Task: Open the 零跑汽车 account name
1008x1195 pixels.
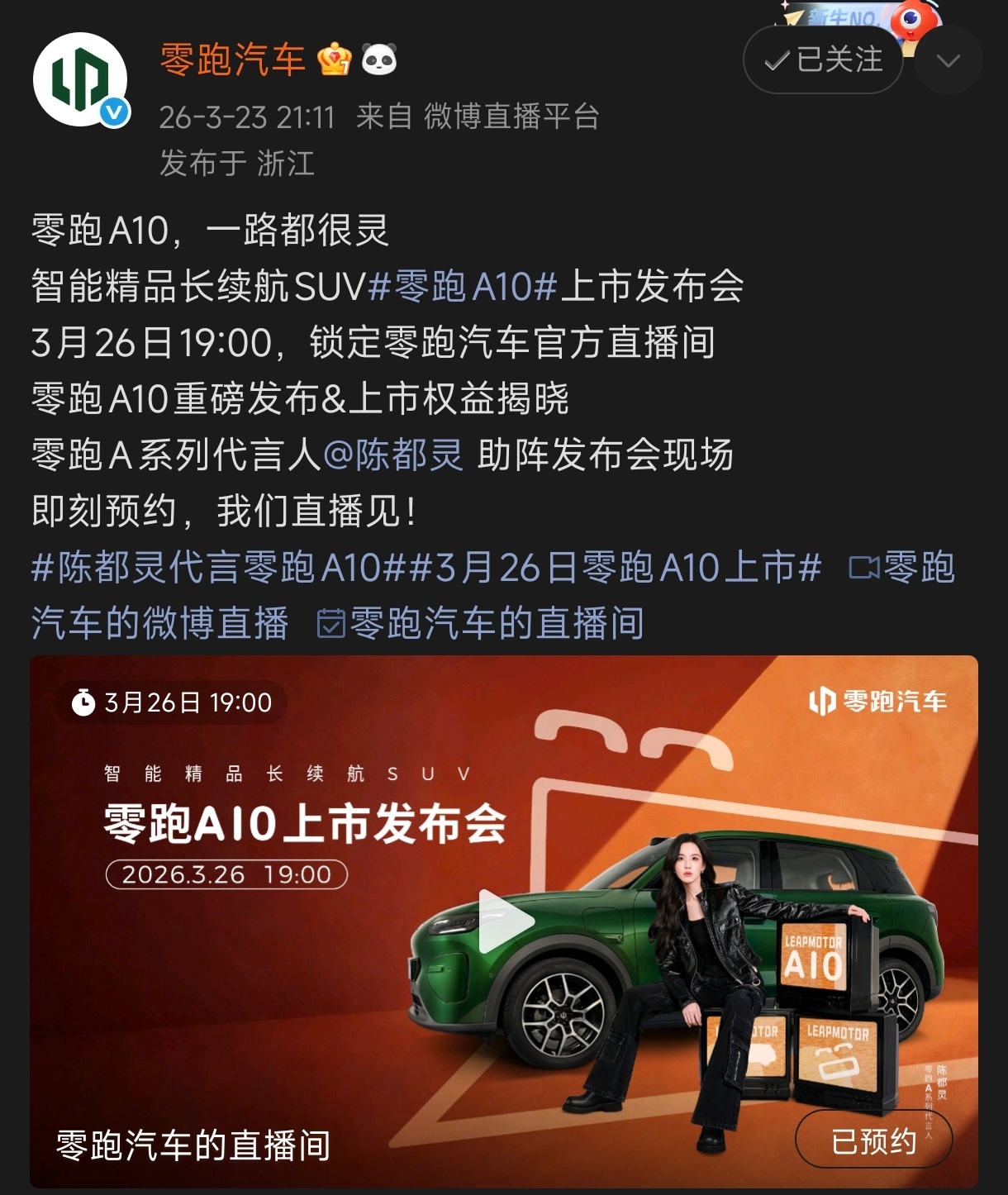Action: [232, 60]
